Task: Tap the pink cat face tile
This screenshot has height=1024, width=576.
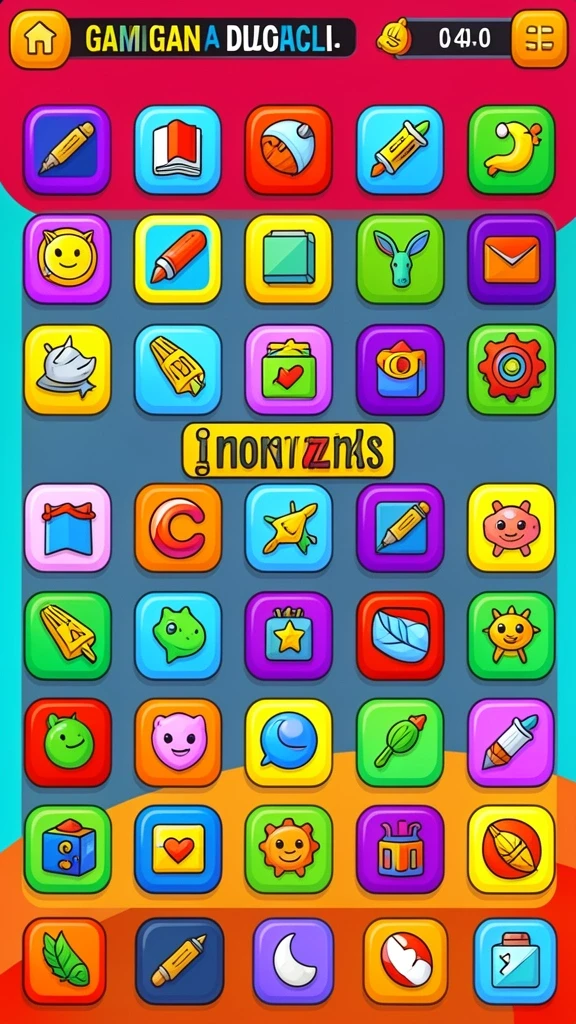Action: 178,743
